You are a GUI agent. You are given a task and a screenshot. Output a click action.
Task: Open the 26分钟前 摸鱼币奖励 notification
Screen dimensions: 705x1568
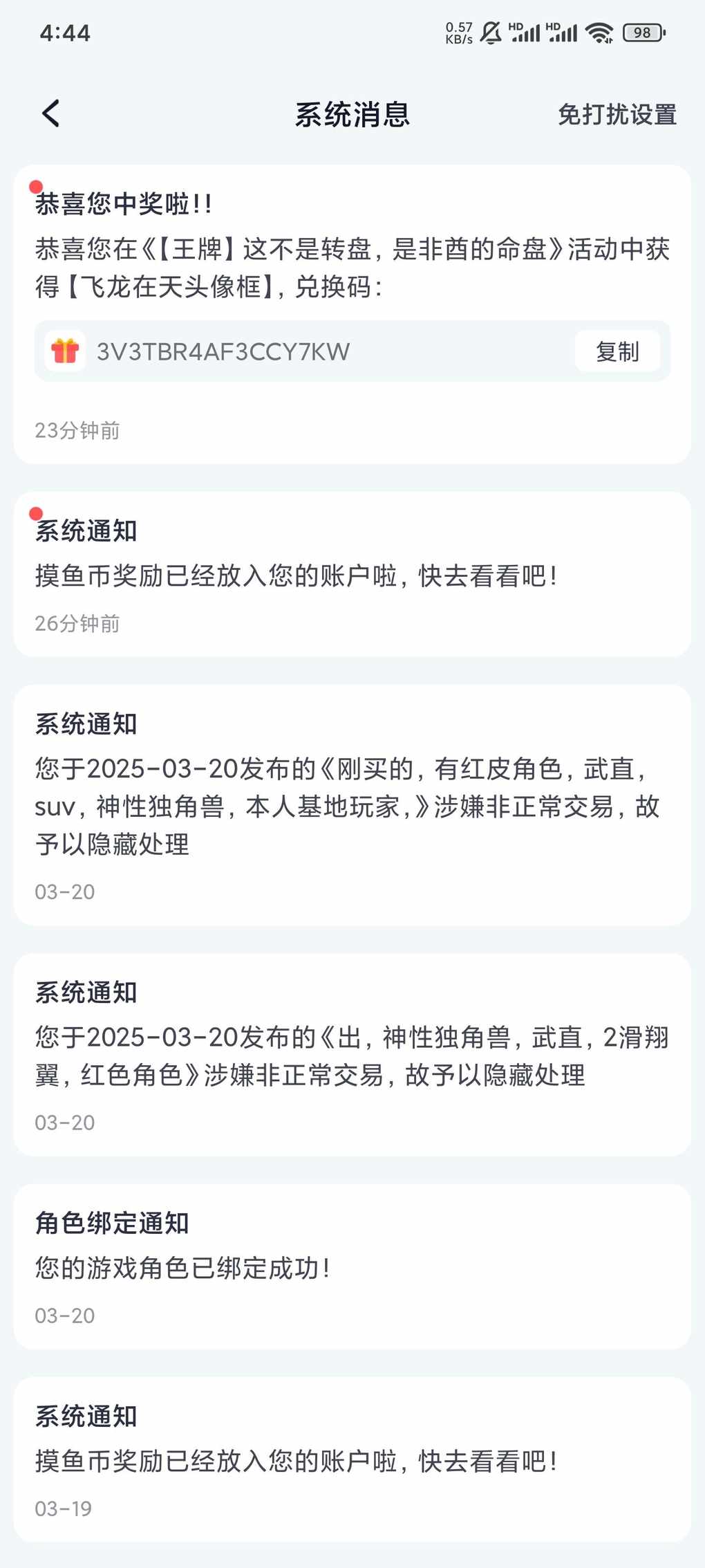tap(352, 574)
